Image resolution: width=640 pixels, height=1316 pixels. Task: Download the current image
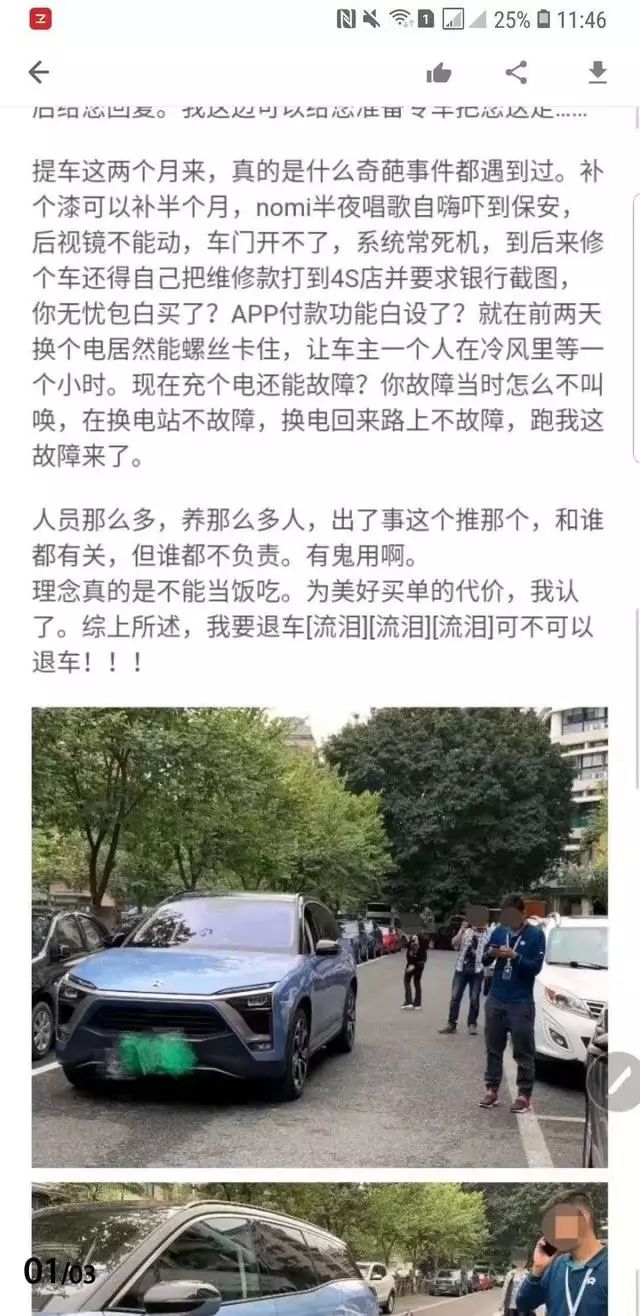597,72
